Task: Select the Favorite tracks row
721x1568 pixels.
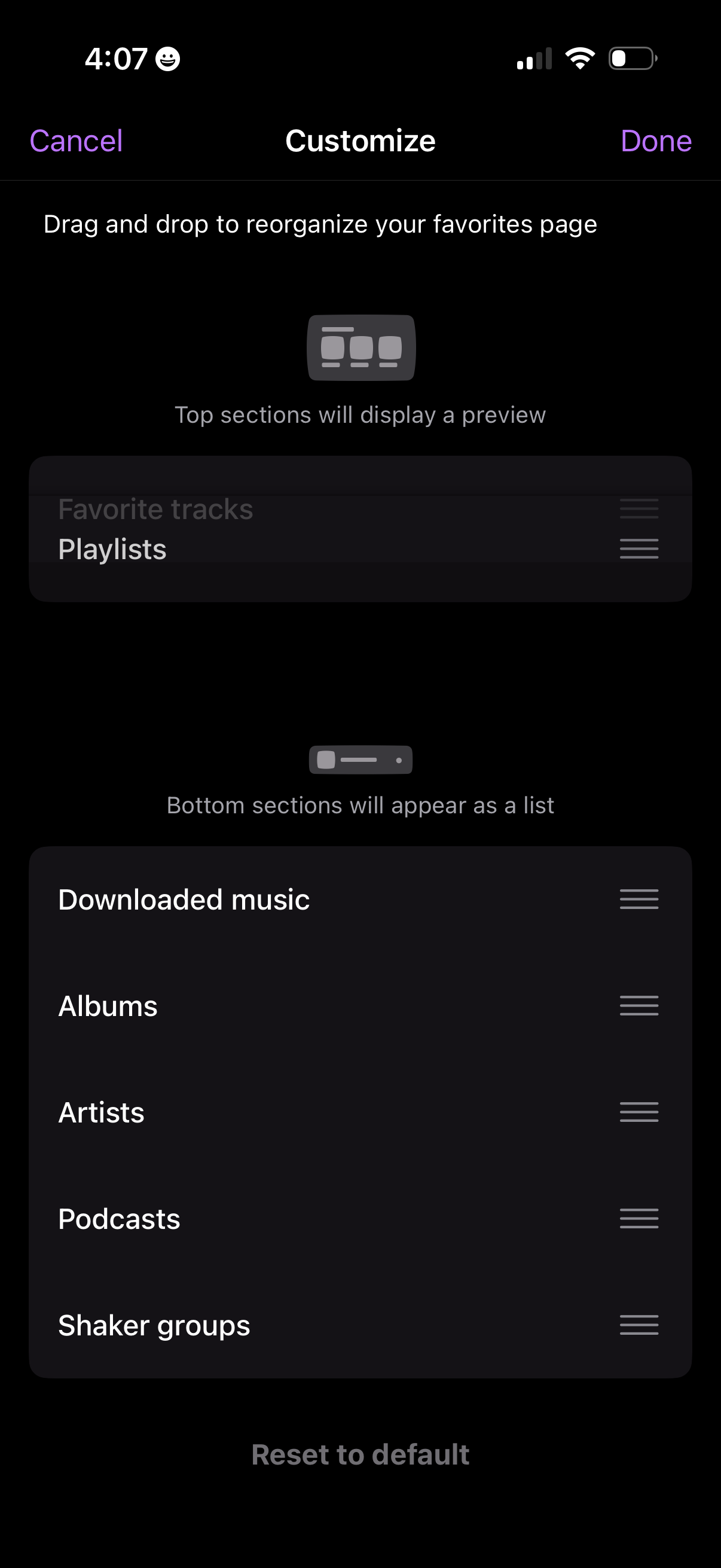Action: click(156, 509)
